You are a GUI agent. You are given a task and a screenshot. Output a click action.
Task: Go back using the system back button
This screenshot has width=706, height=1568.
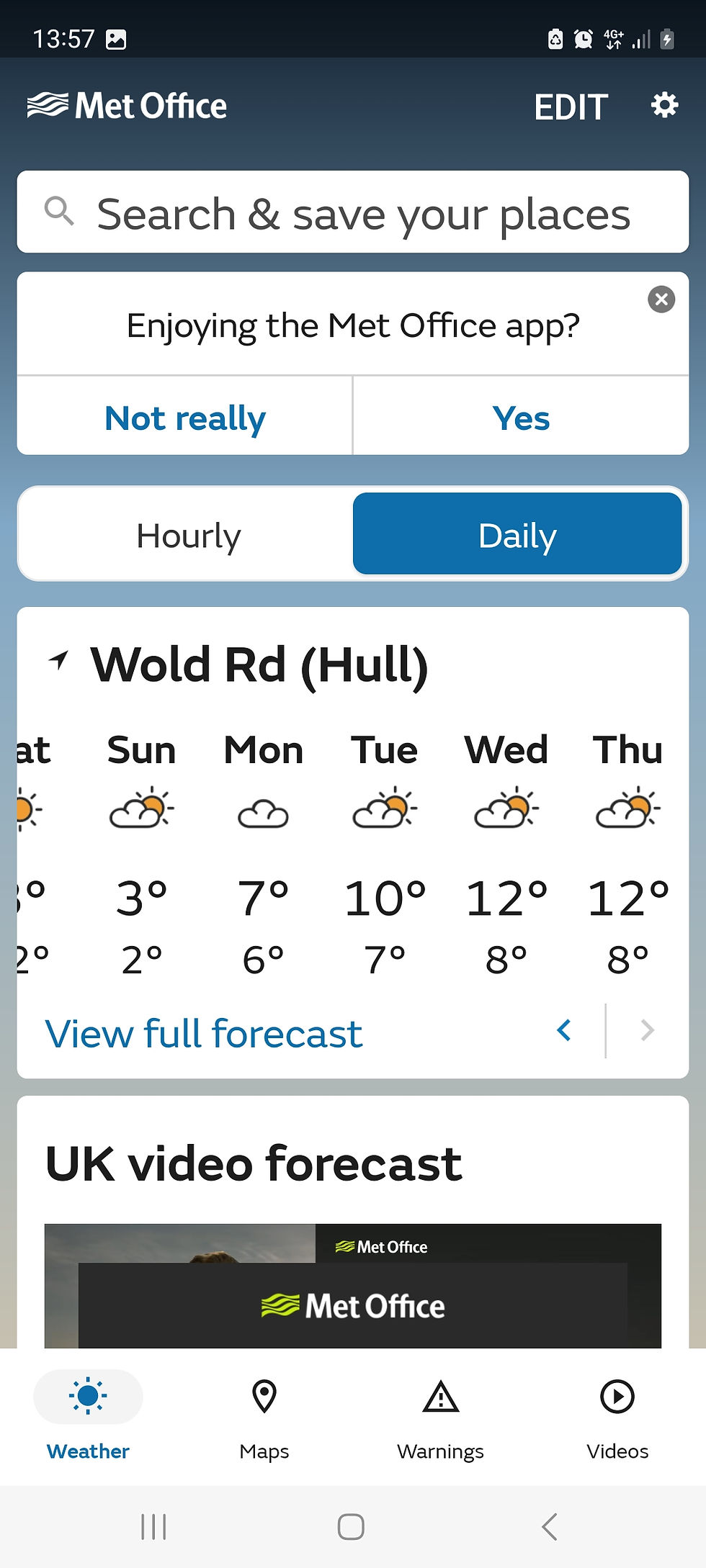[x=549, y=1526]
